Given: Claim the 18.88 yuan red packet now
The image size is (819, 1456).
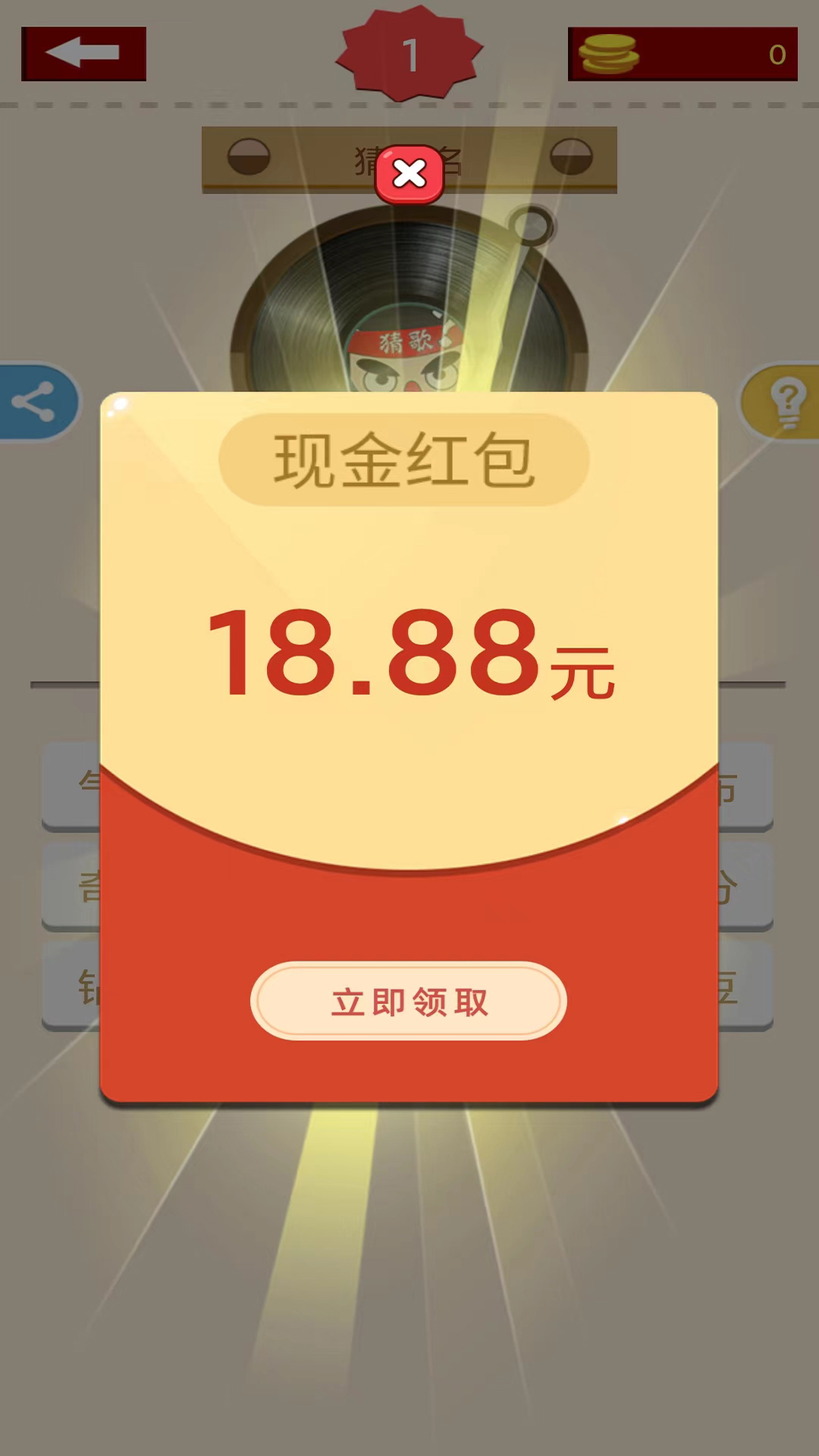Looking at the screenshot, I should tap(409, 1002).
